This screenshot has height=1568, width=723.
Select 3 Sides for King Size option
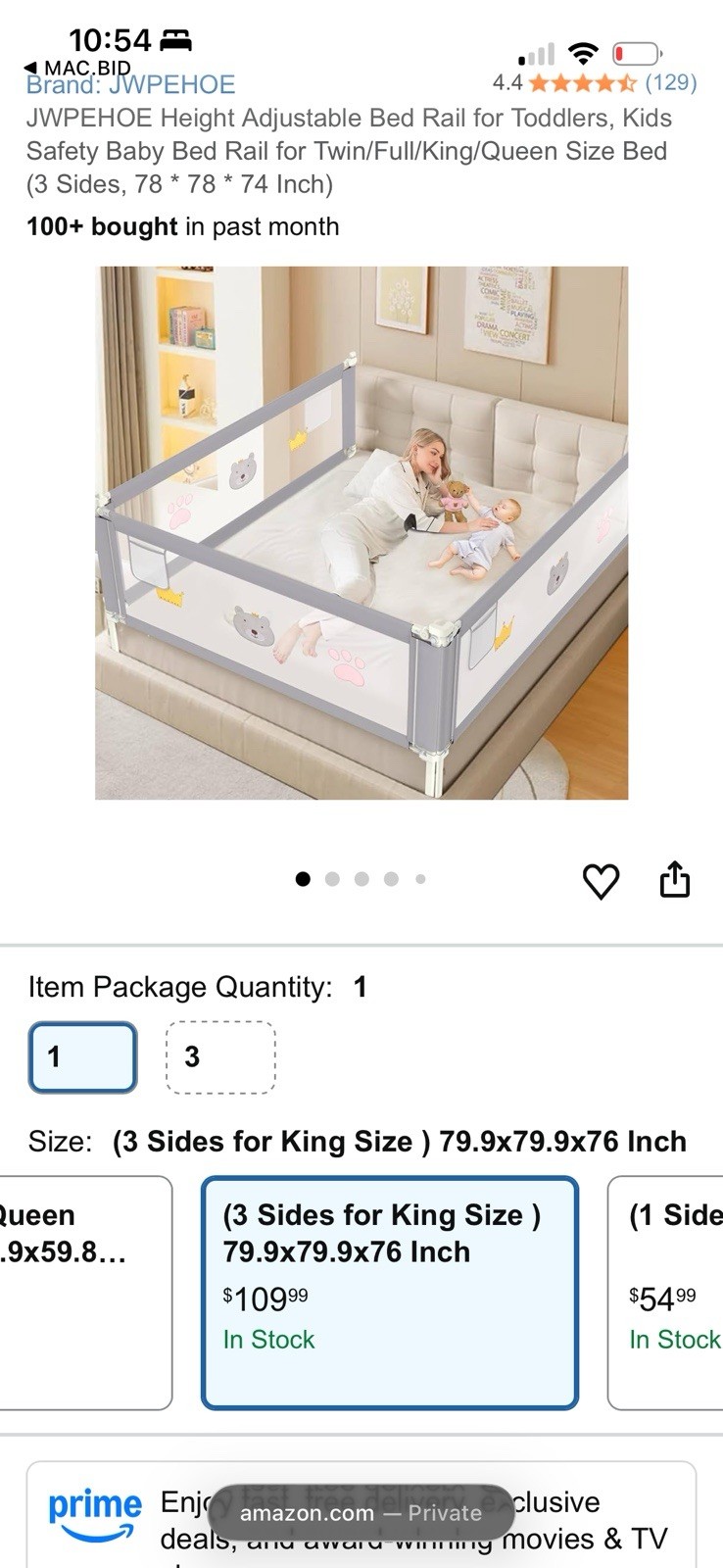tap(389, 1292)
